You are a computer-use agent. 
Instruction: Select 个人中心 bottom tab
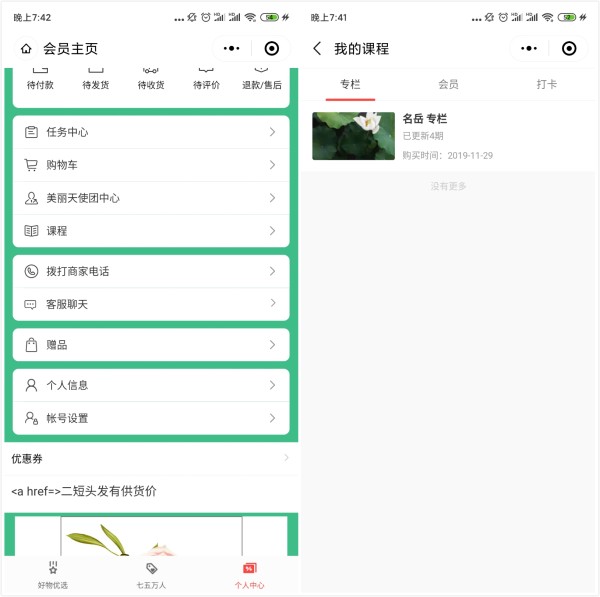click(249, 575)
